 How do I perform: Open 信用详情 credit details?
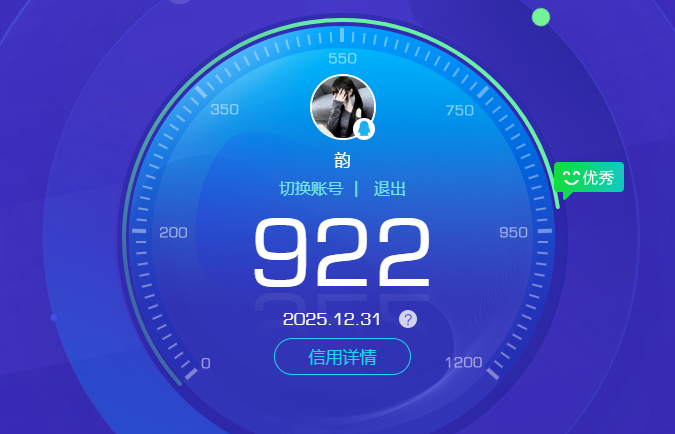(342, 357)
